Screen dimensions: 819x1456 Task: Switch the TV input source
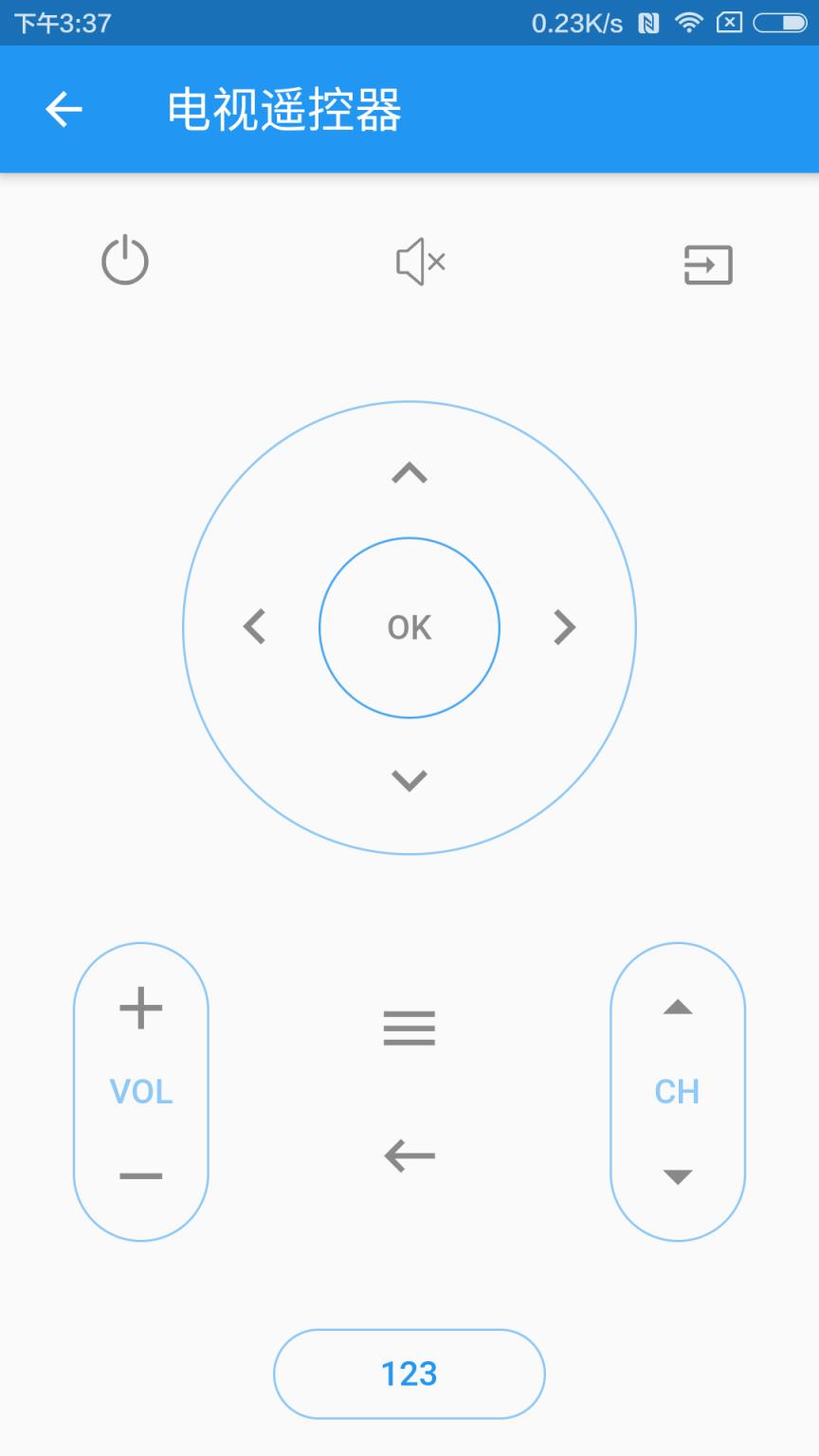coord(708,264)
